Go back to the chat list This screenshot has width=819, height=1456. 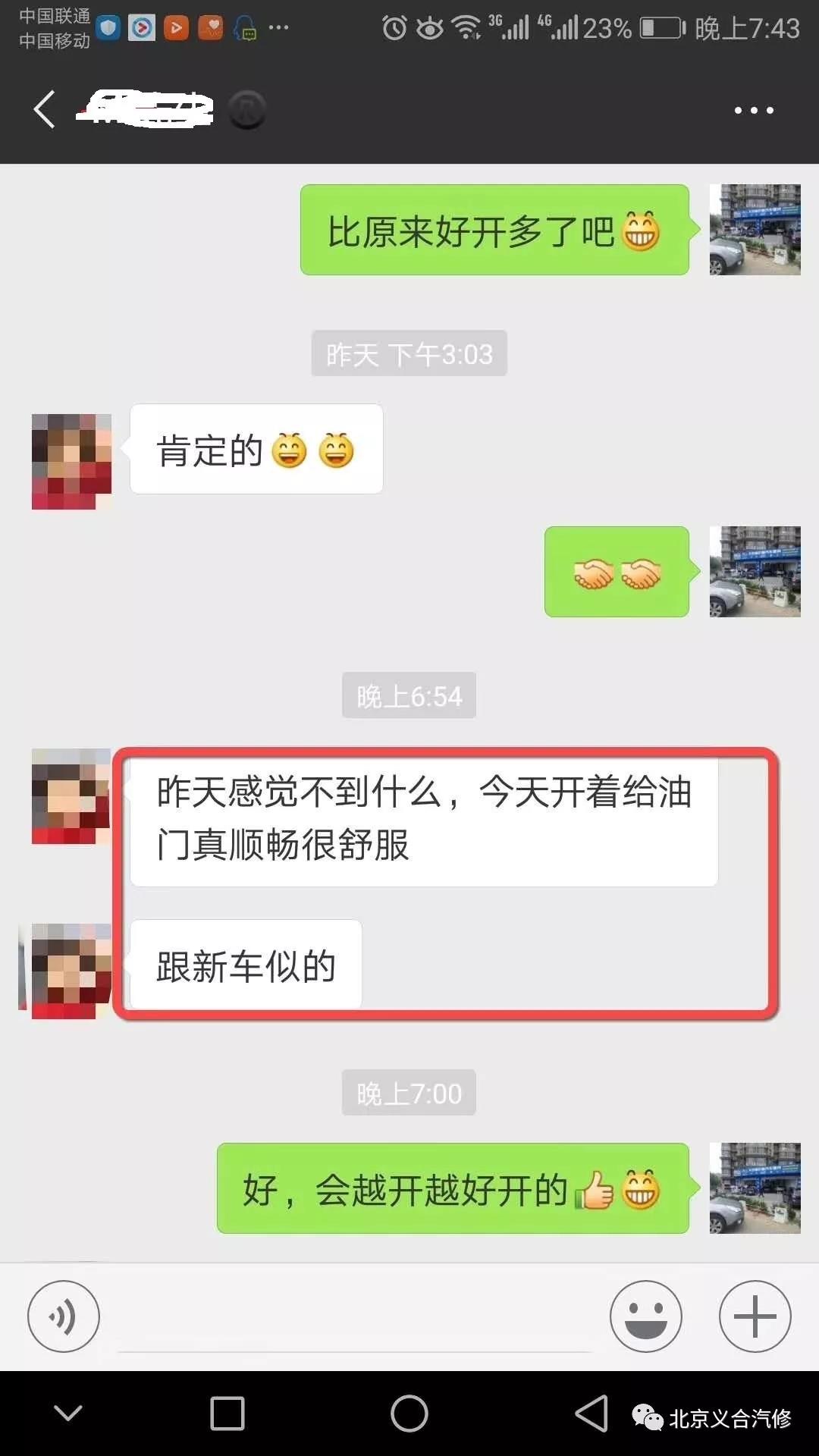(x=44, y=110)
